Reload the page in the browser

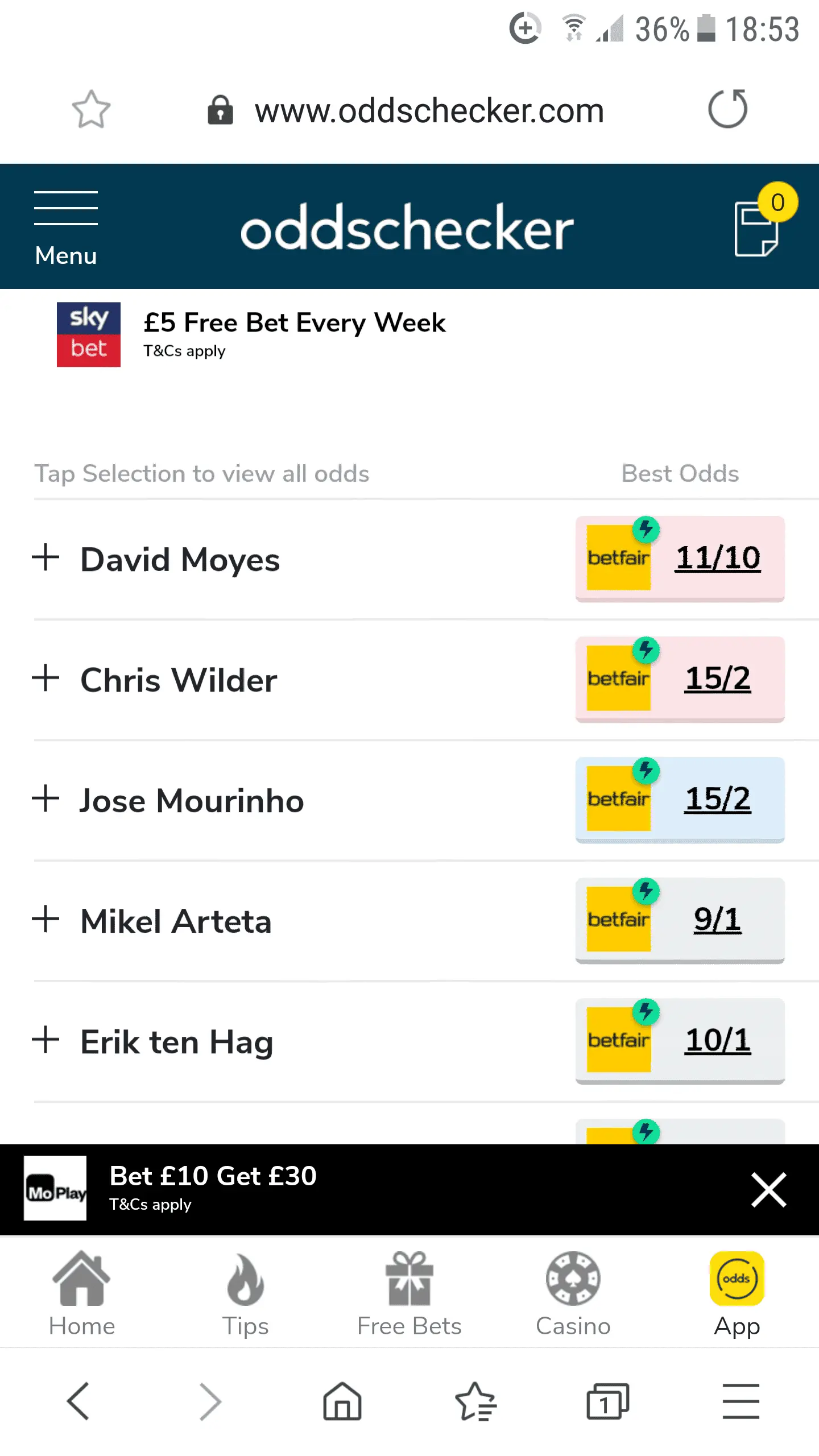click(727, 109)
